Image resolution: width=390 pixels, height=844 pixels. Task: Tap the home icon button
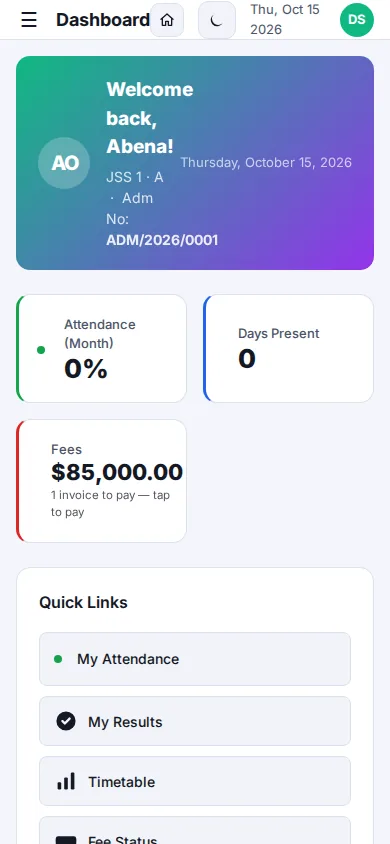tap(167, 20)
